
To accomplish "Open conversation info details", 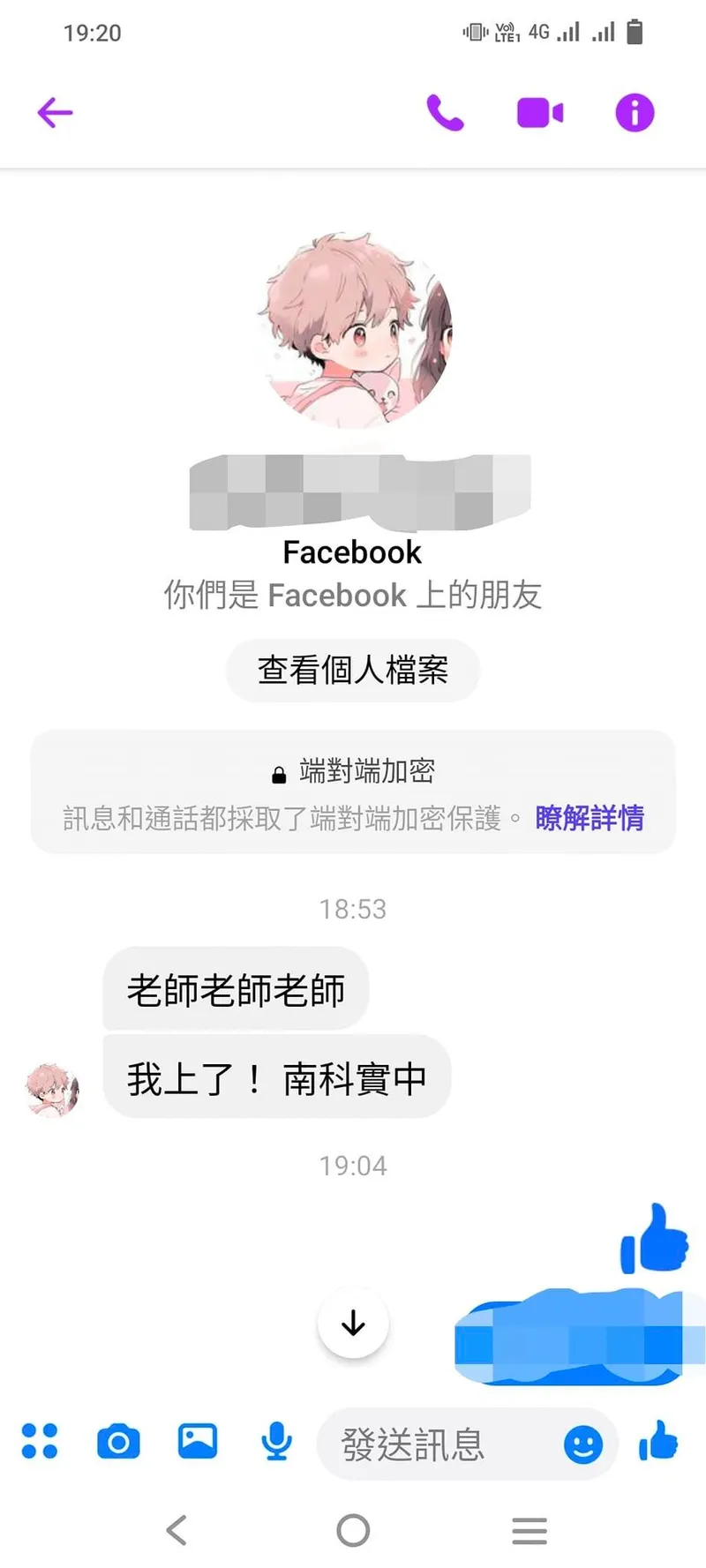I will 635,113.
